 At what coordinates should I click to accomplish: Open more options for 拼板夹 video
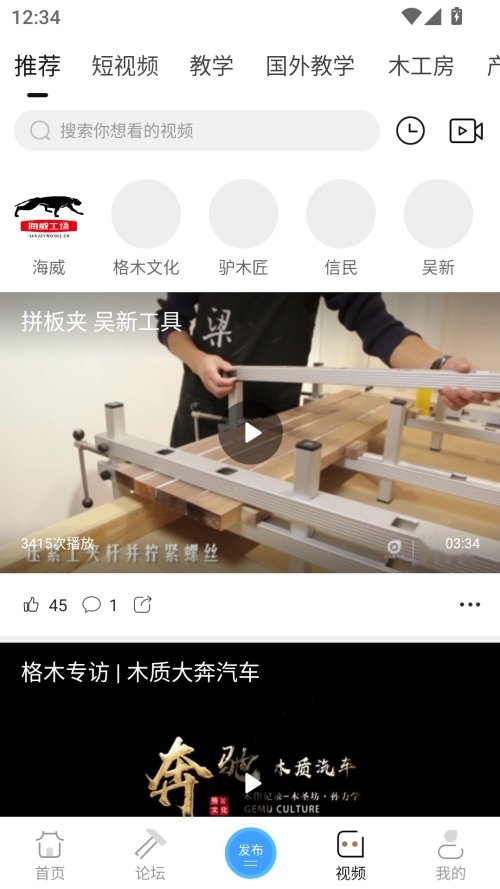coord(470,605)
